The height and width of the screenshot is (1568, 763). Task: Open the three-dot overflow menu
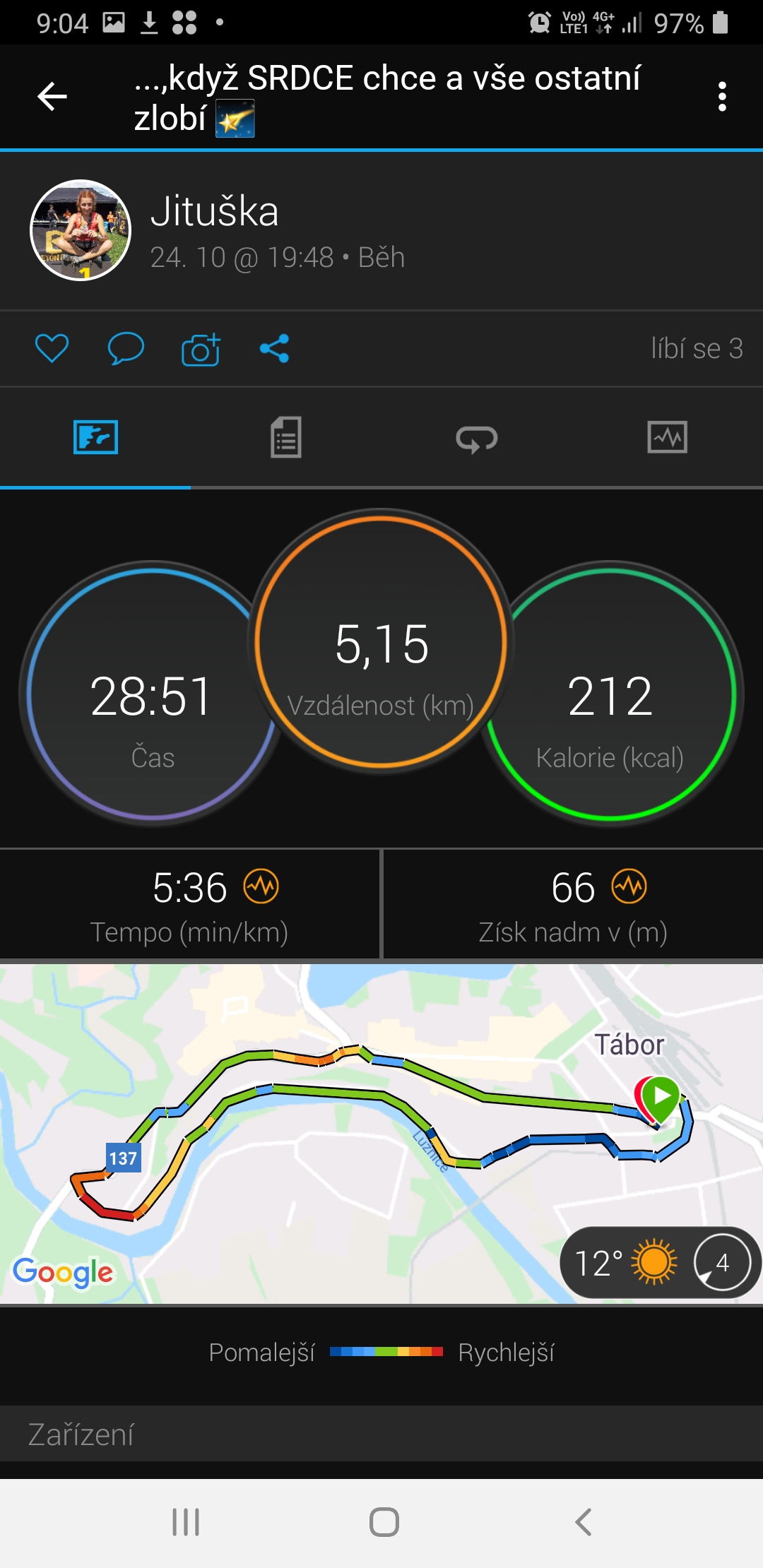722,97
